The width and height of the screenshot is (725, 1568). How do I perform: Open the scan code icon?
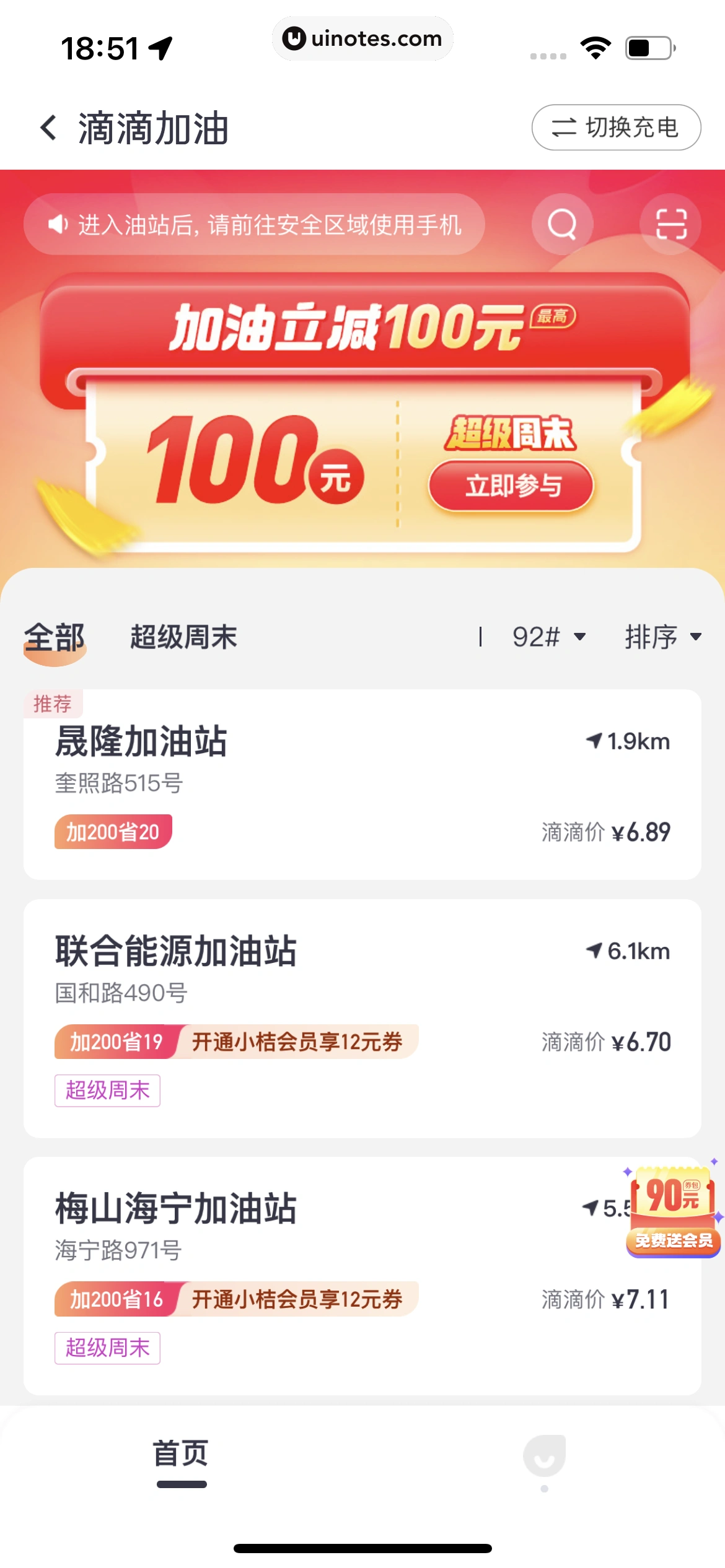(x=670, y=224)
